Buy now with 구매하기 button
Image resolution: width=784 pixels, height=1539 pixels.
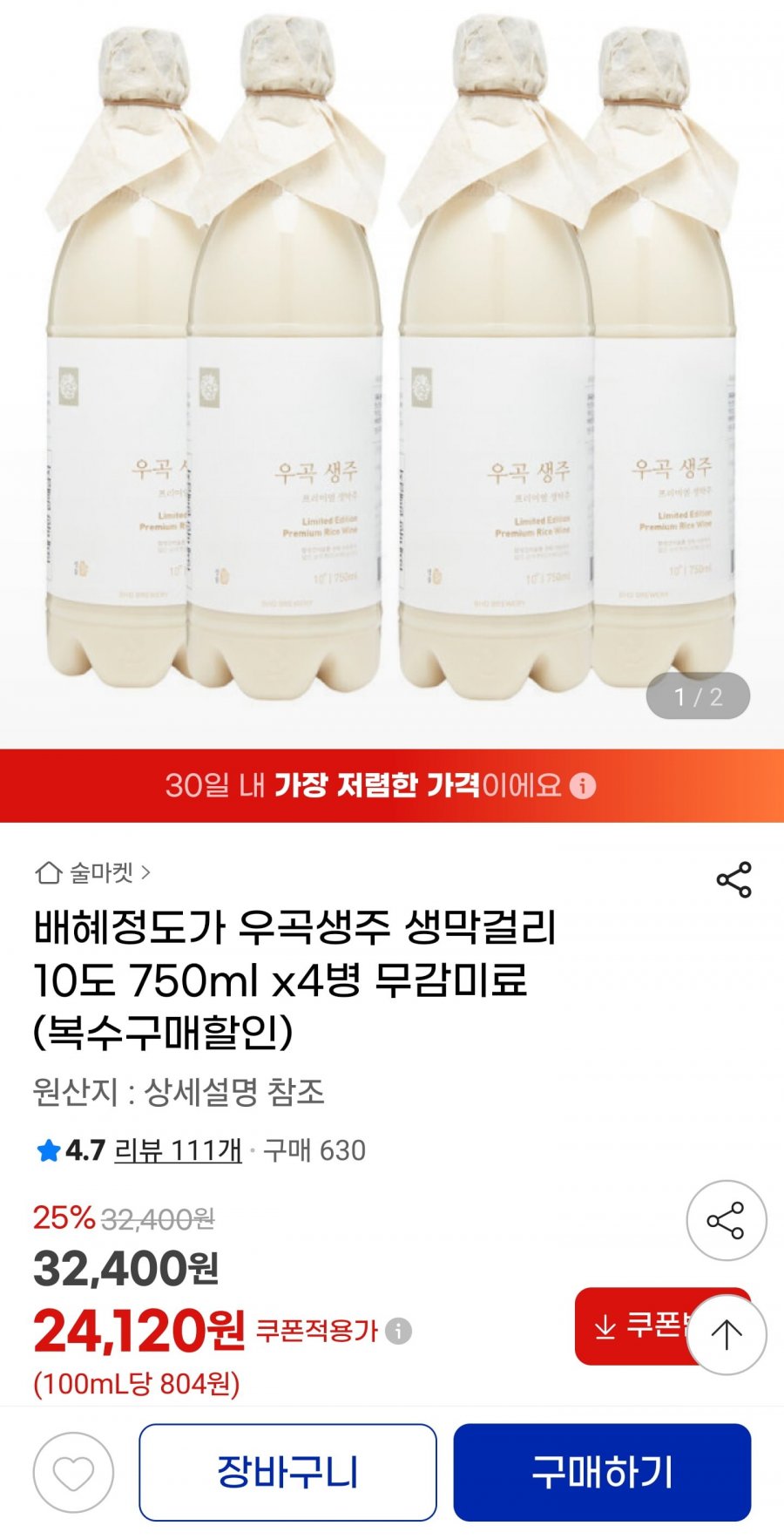tap(602, 1473)
